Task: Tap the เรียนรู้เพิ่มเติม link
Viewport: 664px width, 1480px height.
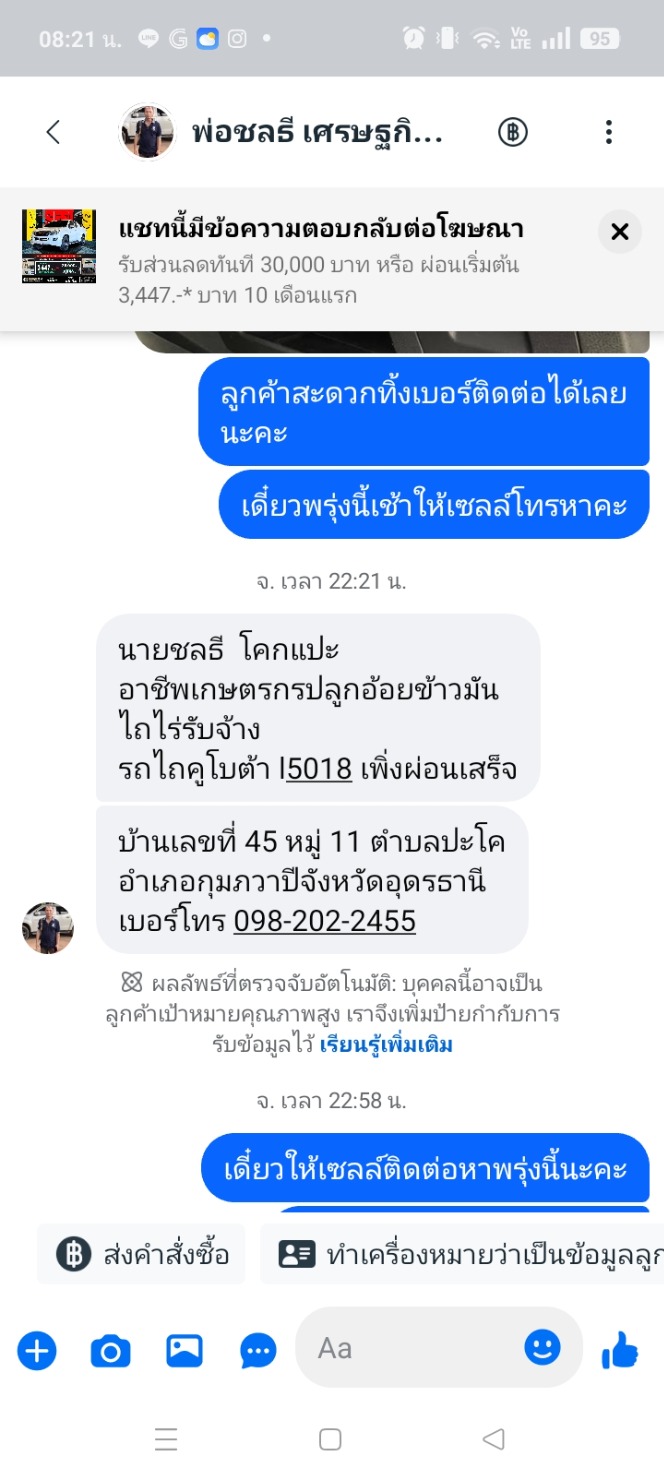Action: point(386,1045)
